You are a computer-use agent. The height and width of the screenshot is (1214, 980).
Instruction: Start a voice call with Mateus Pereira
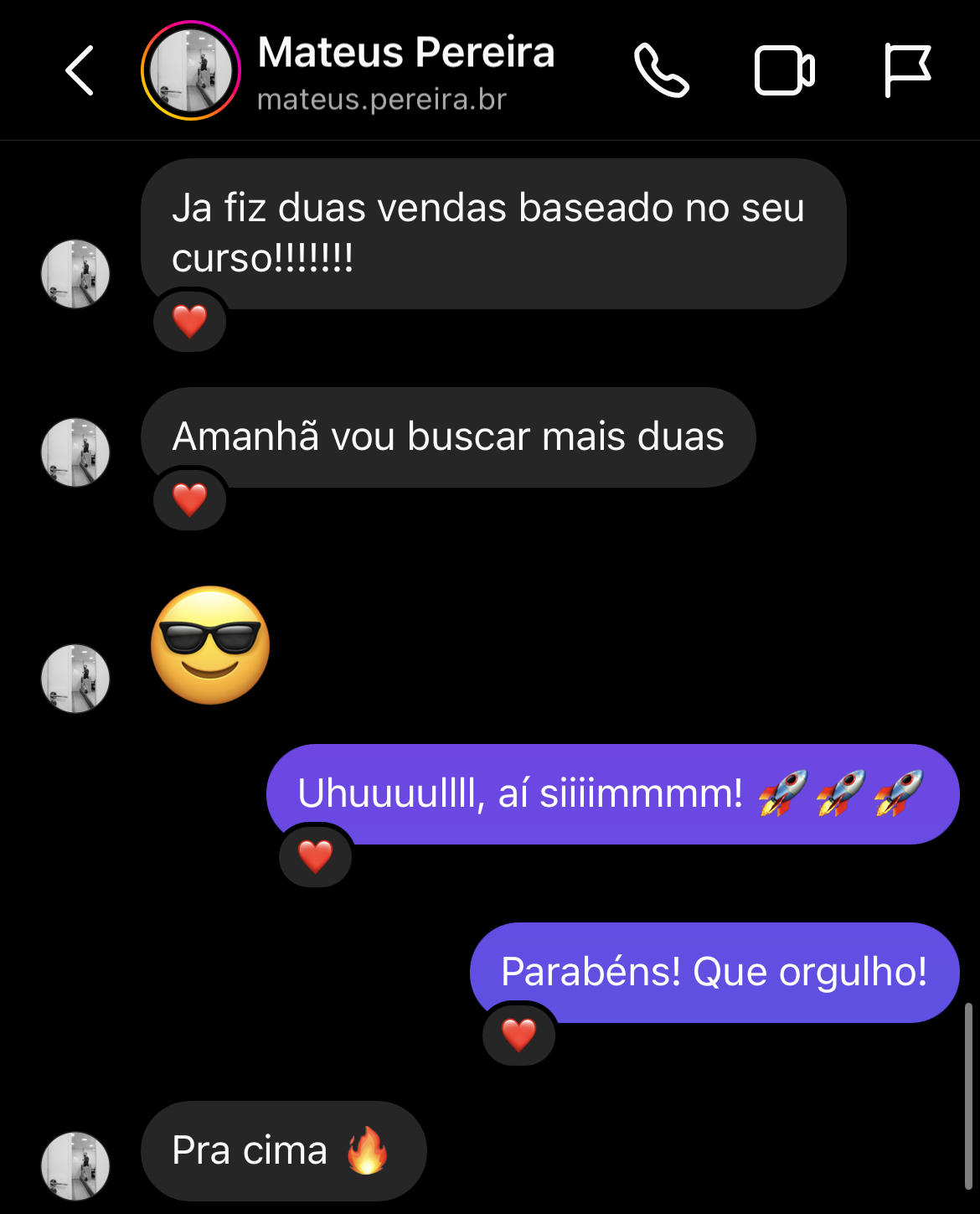662,70
